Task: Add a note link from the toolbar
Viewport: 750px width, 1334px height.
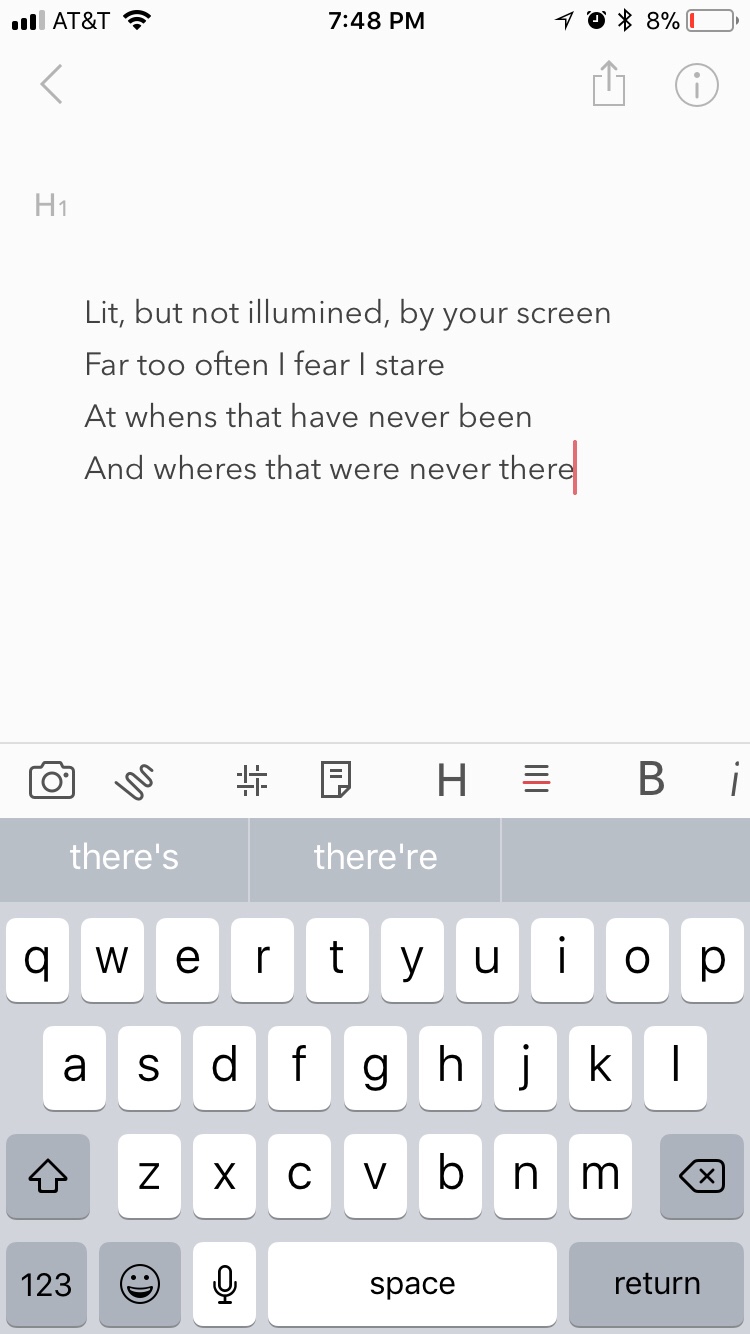Action: click(x=336, y=780)
